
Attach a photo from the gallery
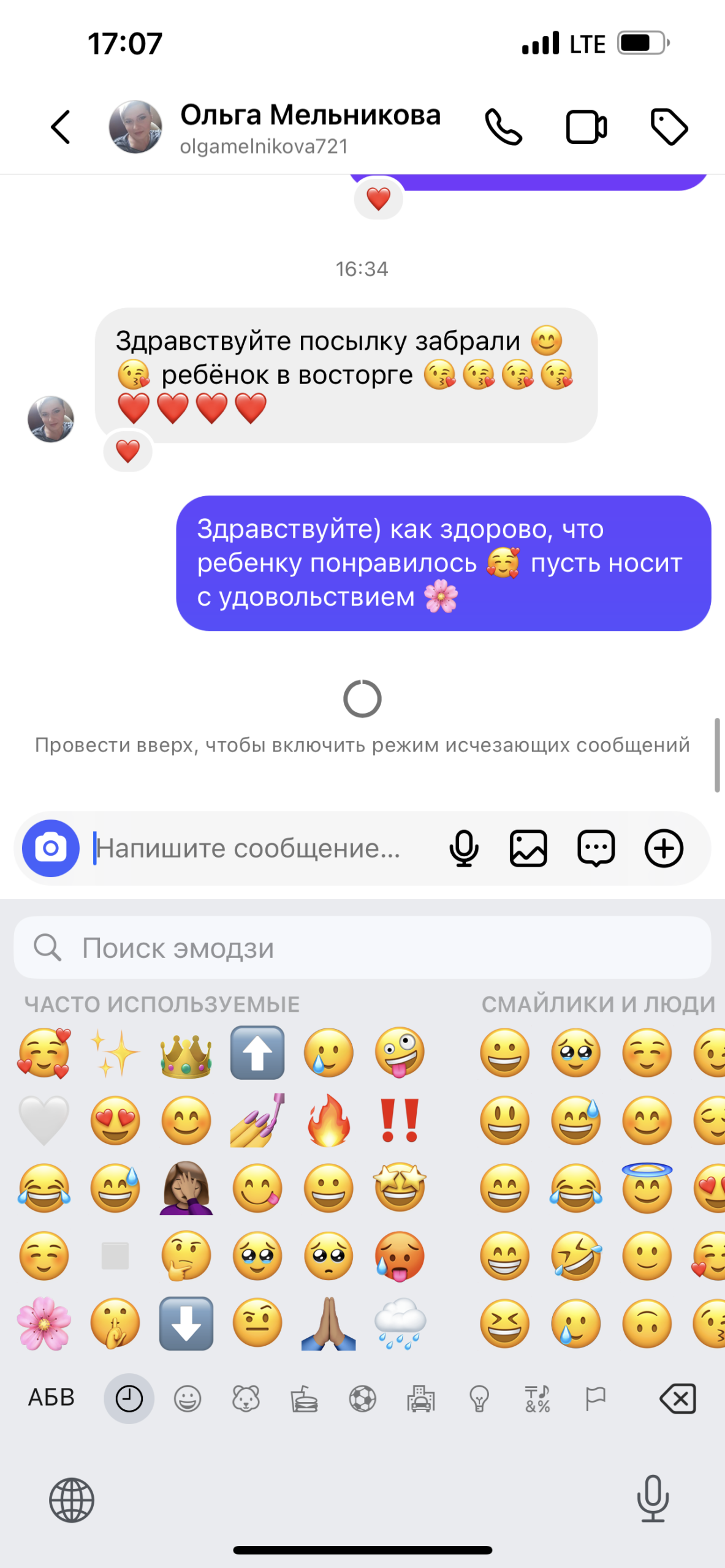coord(528,848)
